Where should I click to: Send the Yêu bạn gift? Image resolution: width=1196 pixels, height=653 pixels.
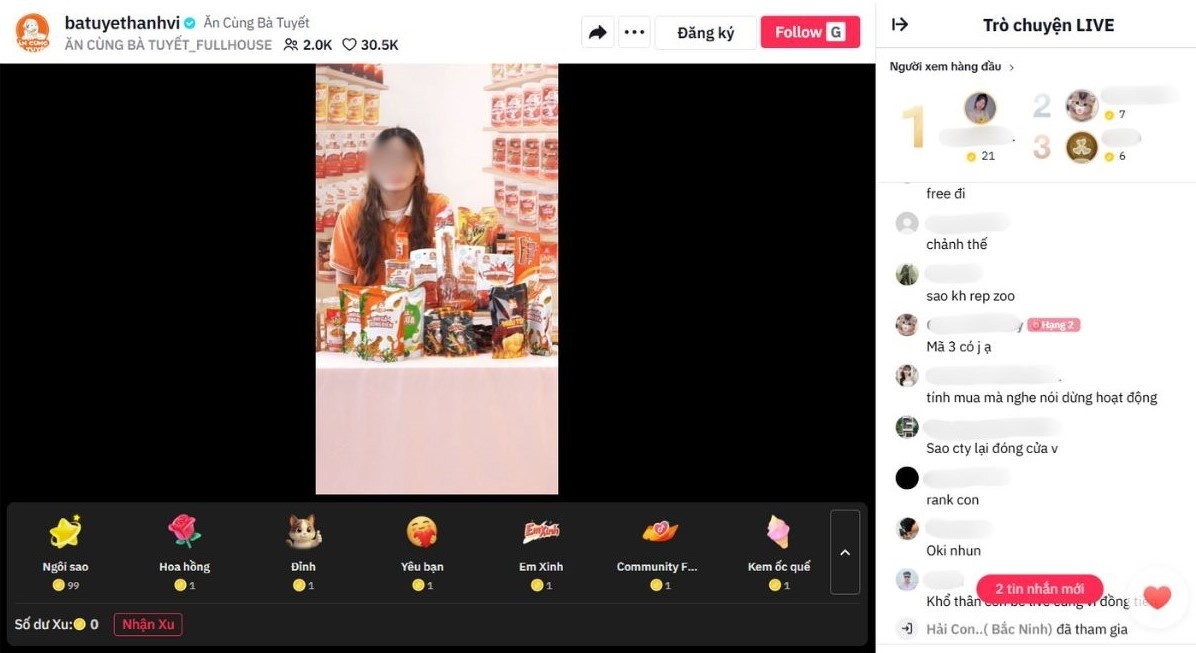tap(422, 545)
